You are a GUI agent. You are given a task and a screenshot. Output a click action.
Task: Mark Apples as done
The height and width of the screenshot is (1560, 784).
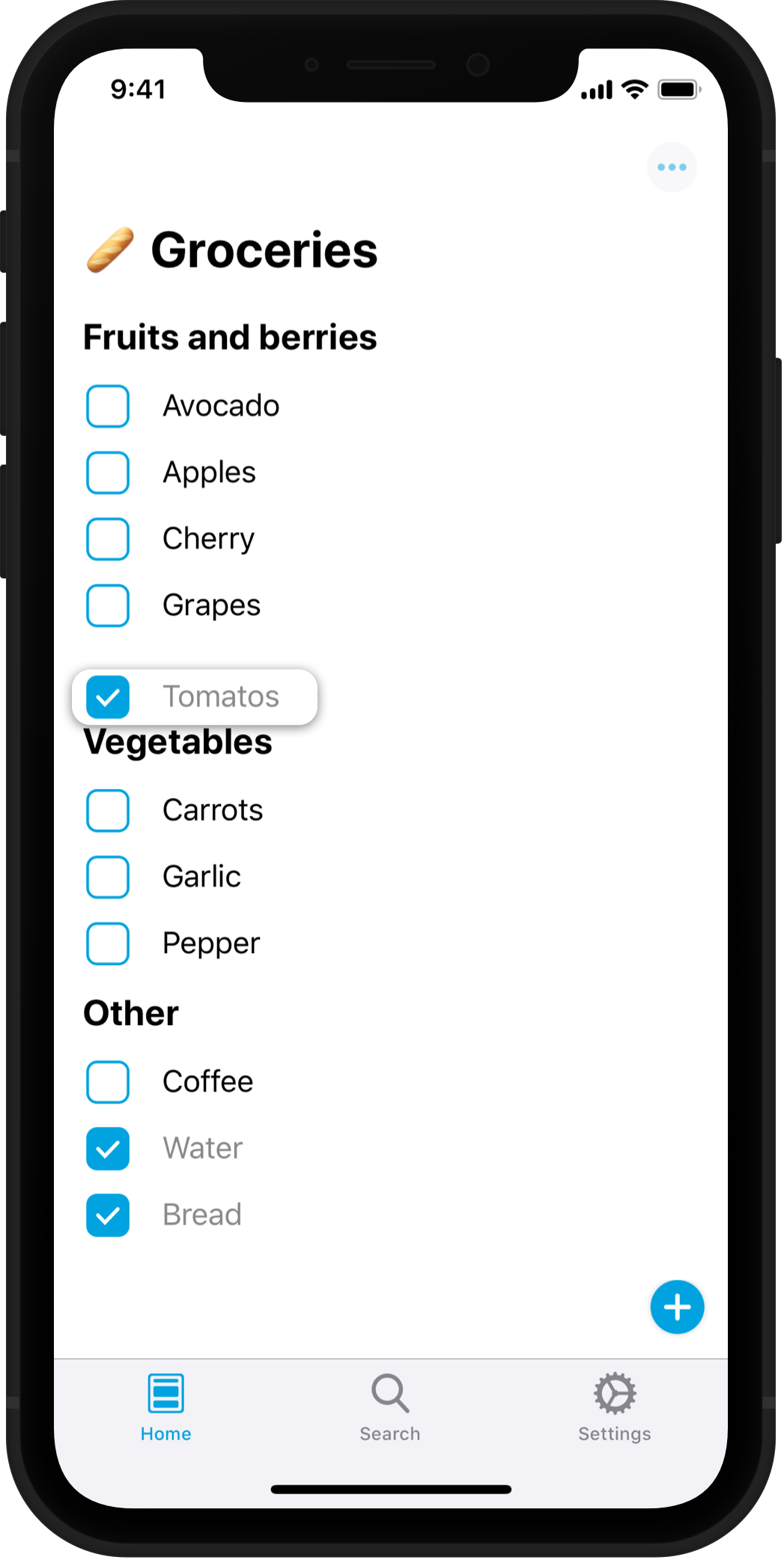[x=108, y=473]
